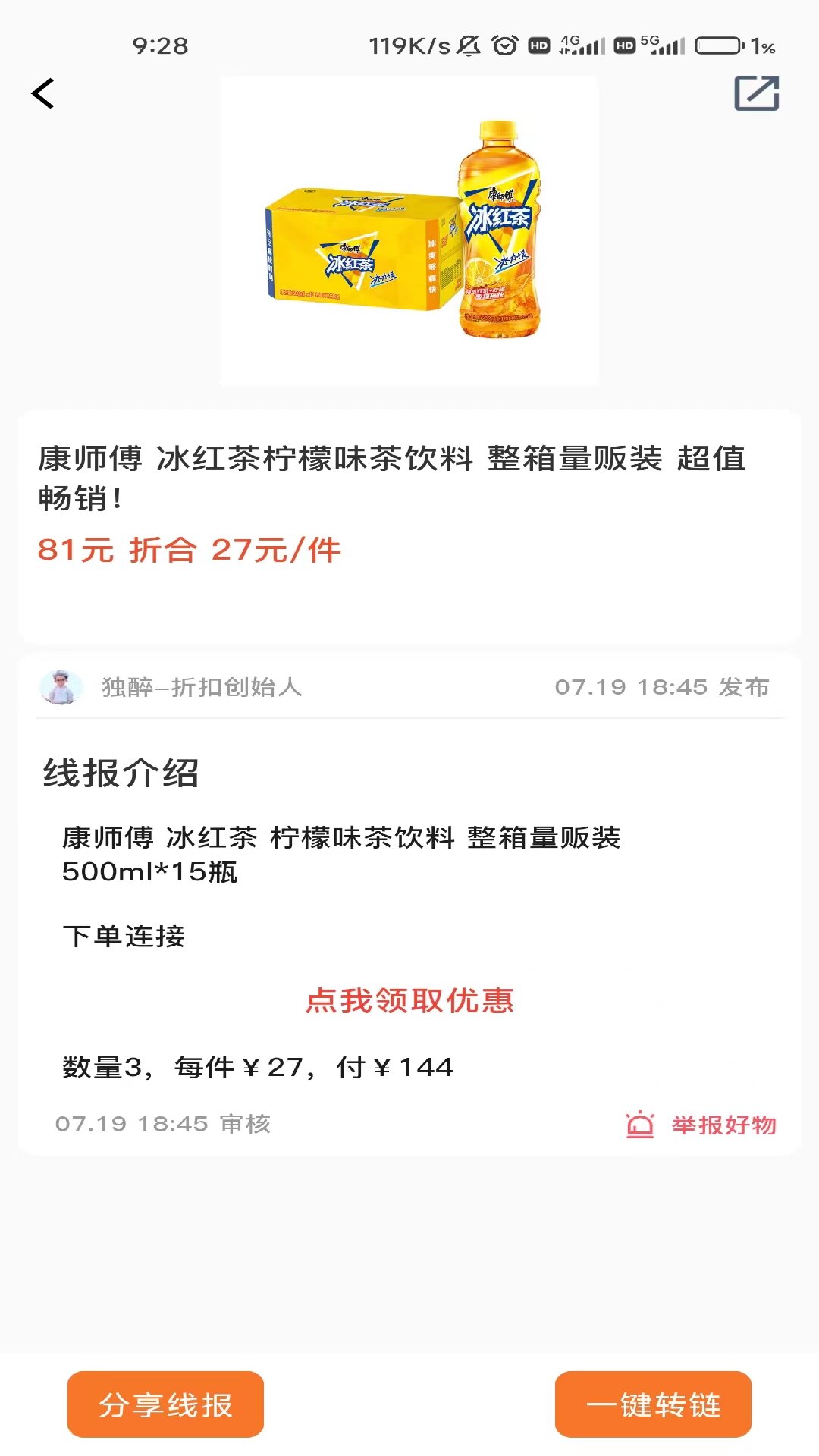Open the 康师傅 冰红茶 product image
This screenshot has height=1456, width=819.
coord(409,231)
